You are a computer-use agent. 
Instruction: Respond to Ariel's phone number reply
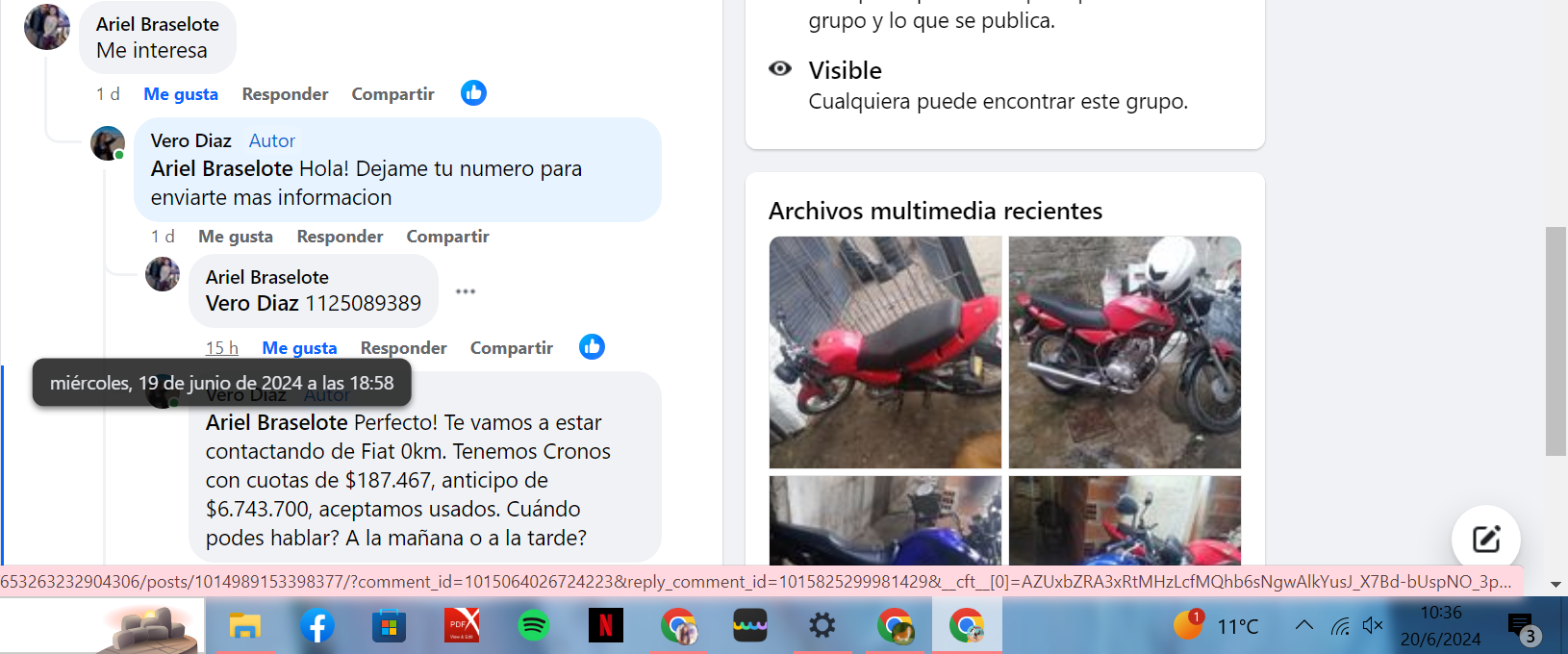coord(403,348)
